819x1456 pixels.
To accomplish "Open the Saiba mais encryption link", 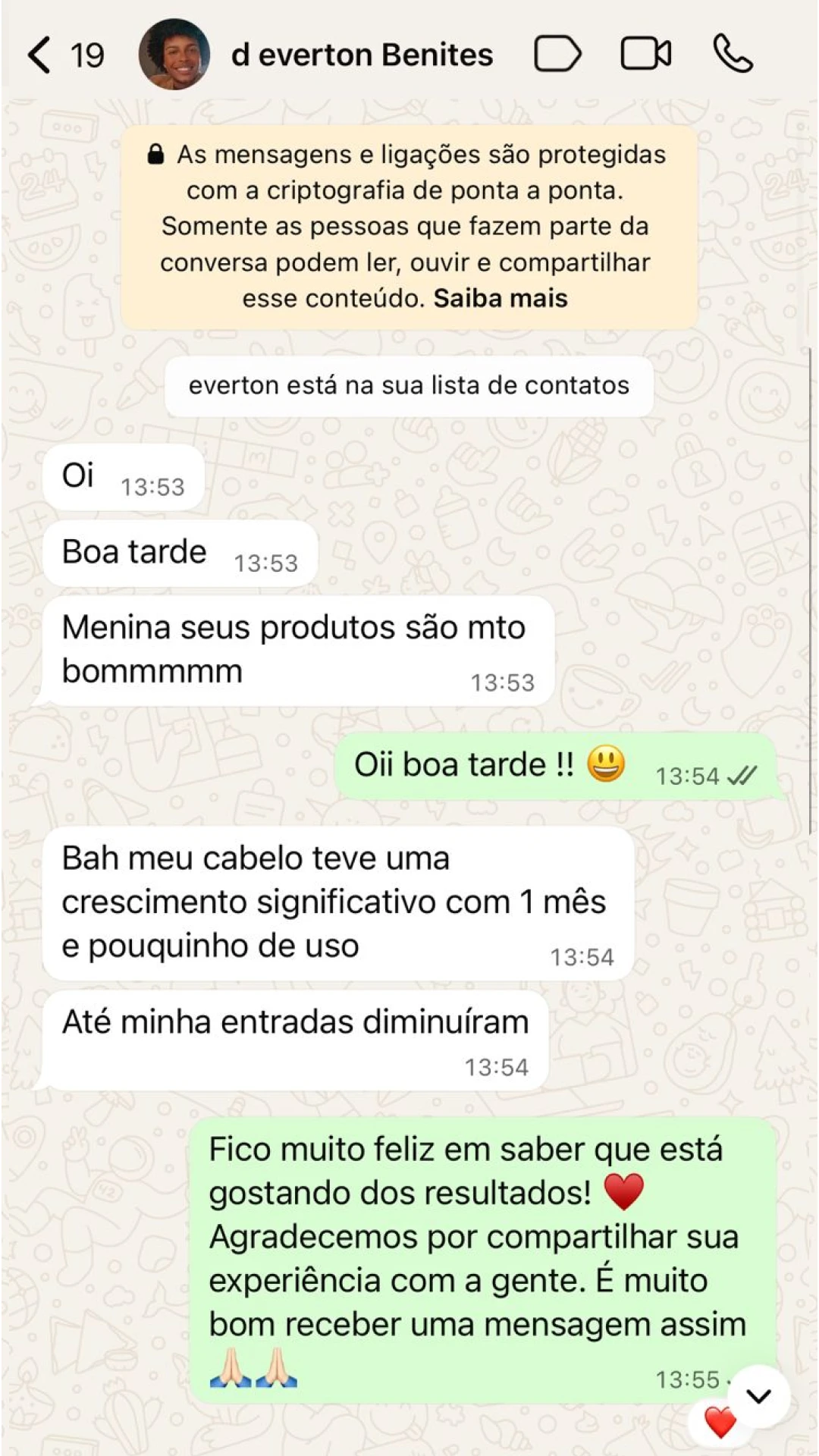I will [x=500, y=299].
